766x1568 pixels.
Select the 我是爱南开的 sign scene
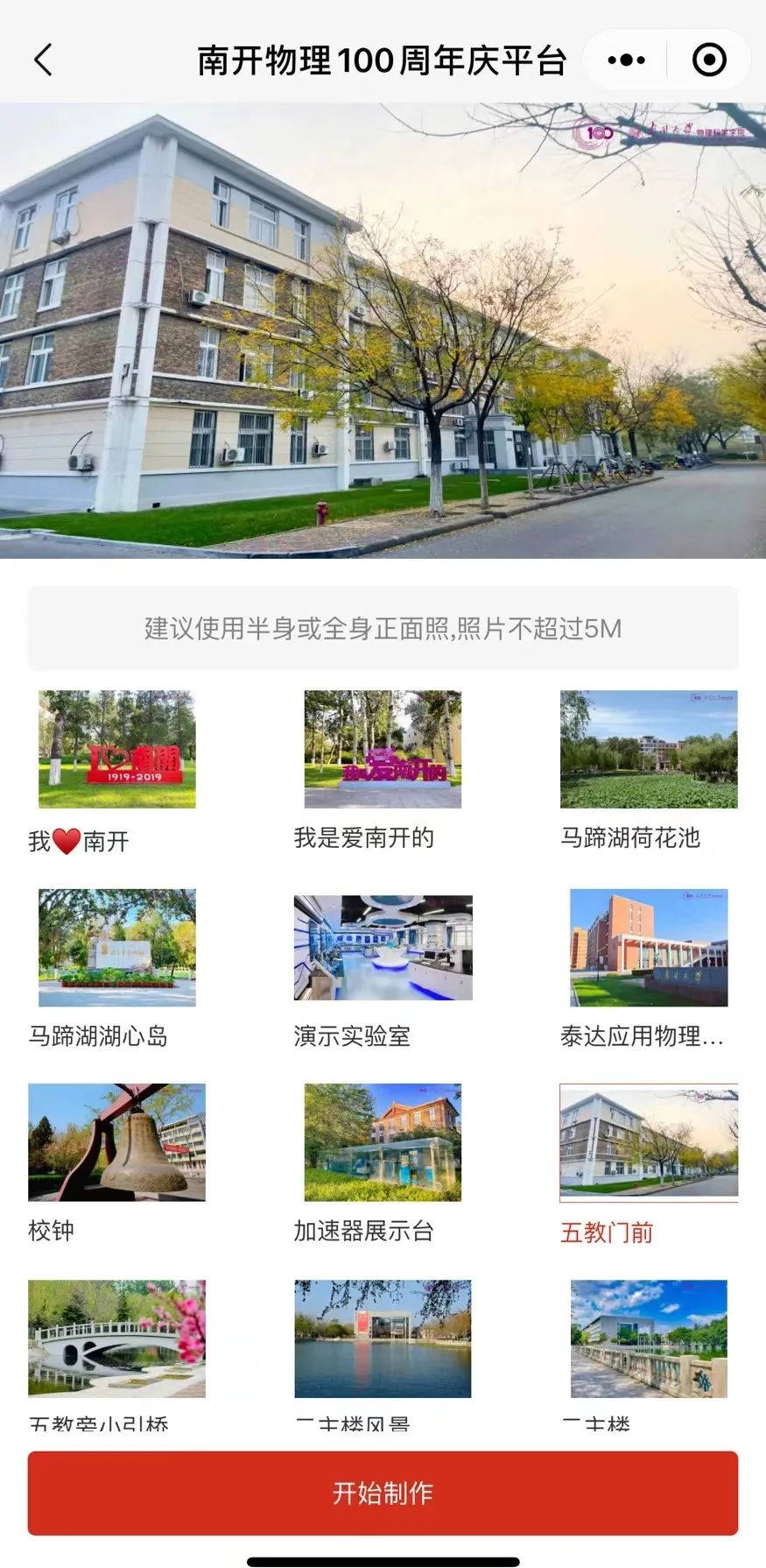381,750
